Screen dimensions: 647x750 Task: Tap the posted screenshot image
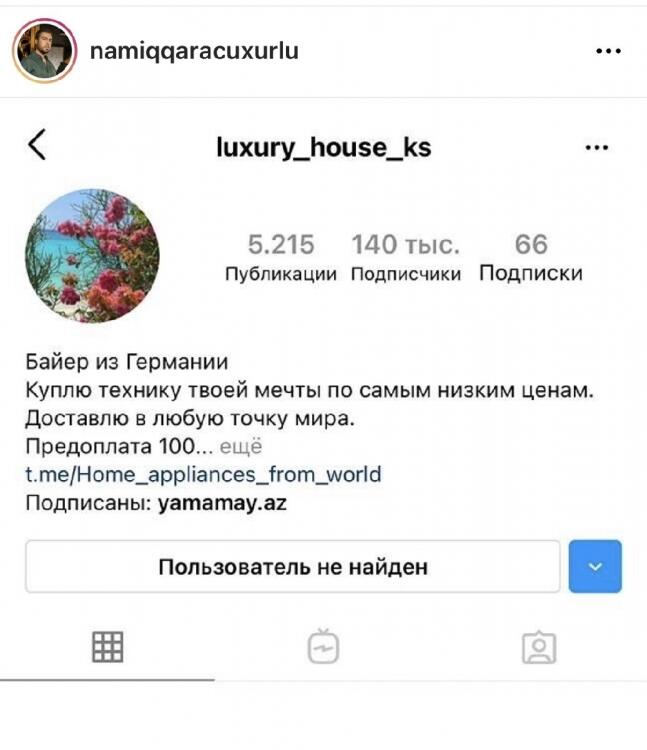tap(323, 400)
